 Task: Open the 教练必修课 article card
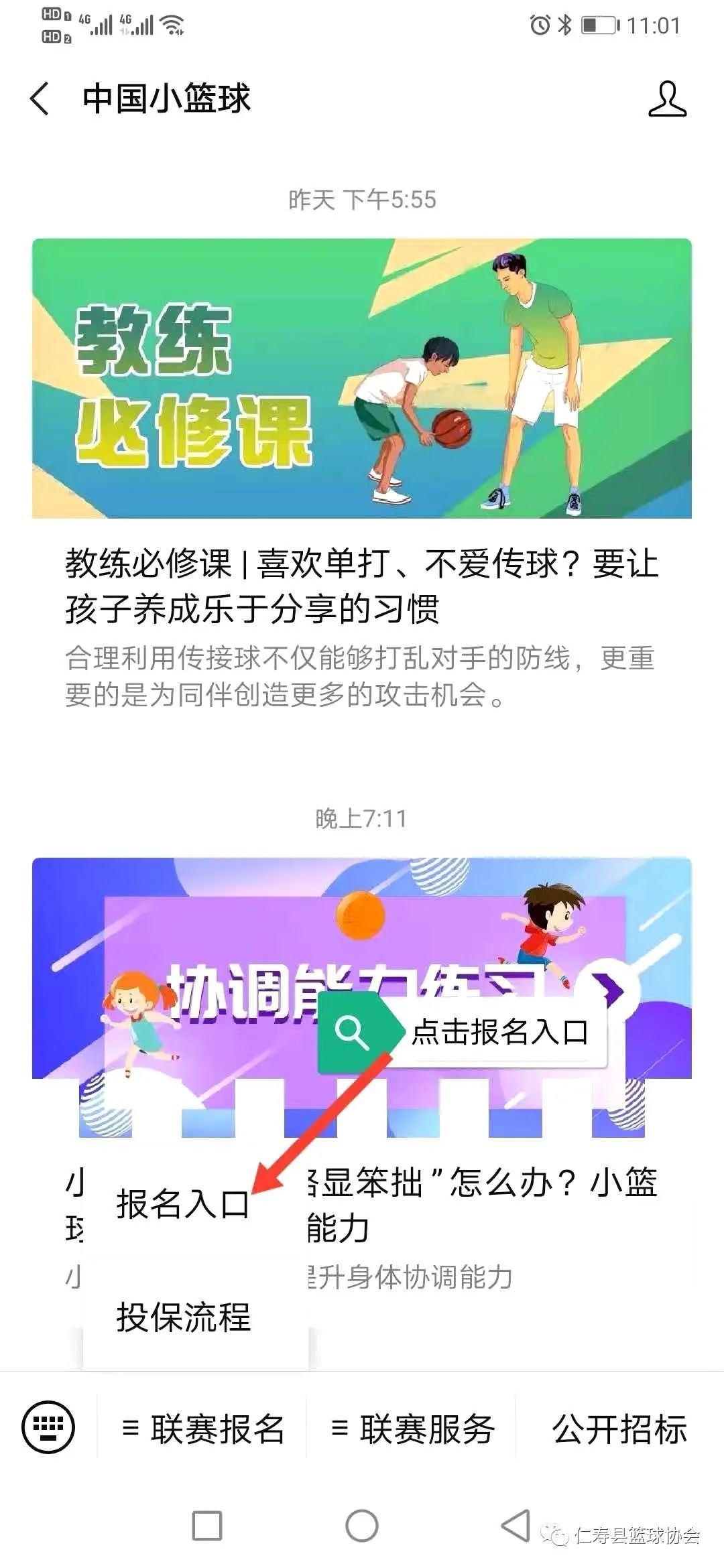pyautogui.click(x=361, y=469)
